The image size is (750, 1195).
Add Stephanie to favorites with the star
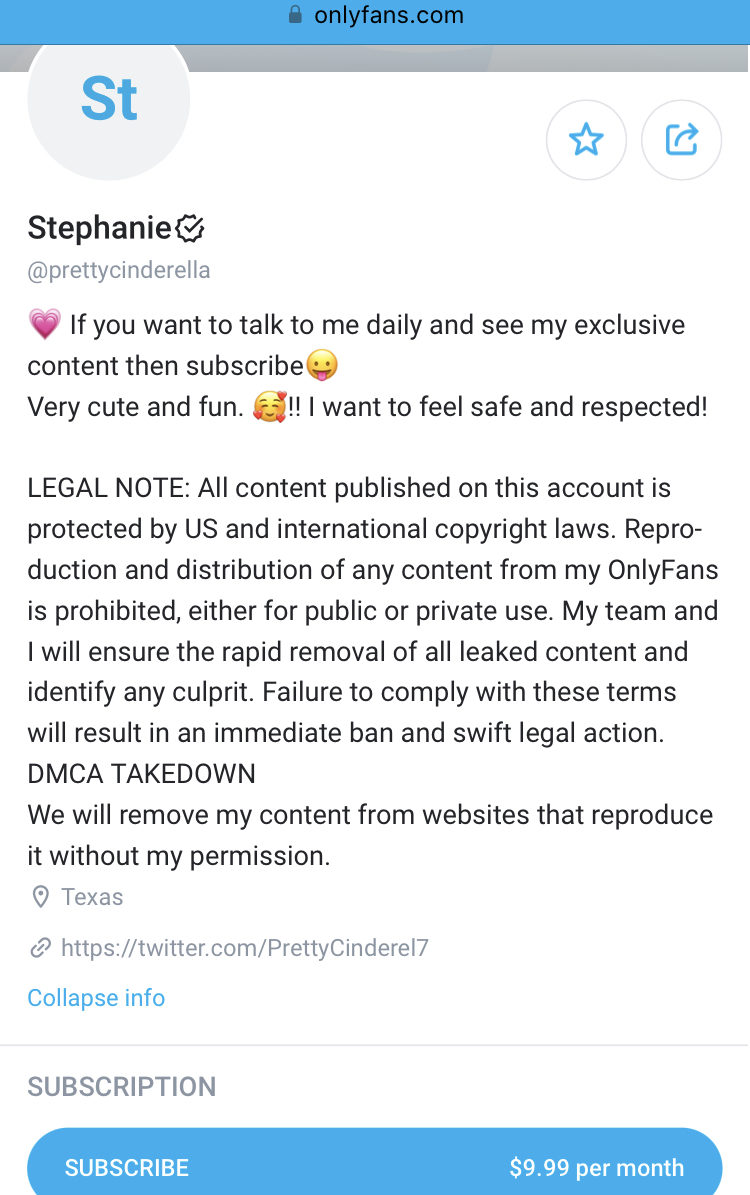[x=586, y=140]
